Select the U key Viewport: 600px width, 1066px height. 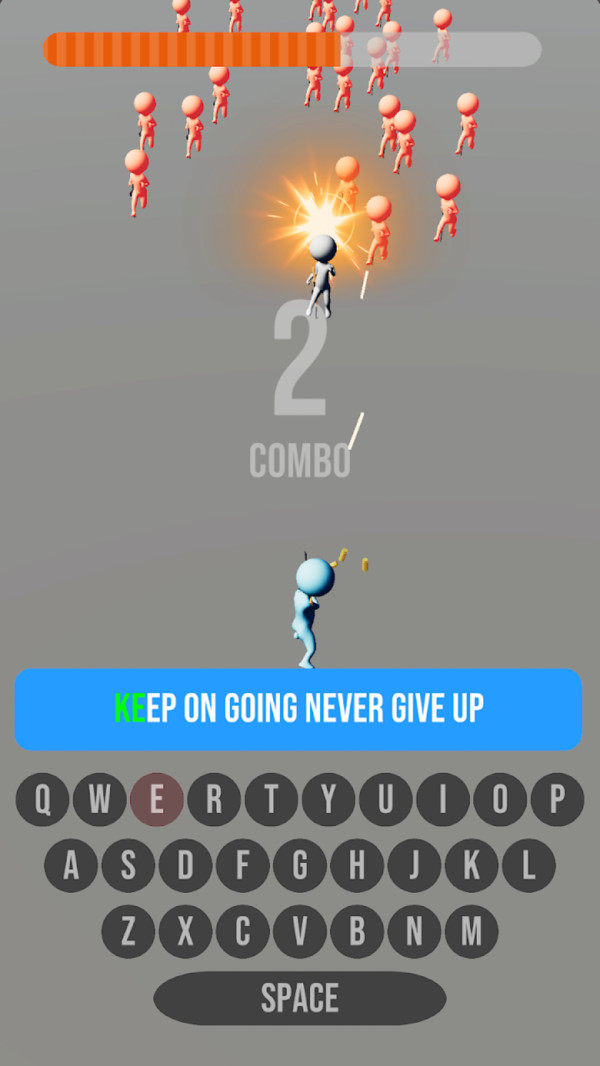point(386,799)
